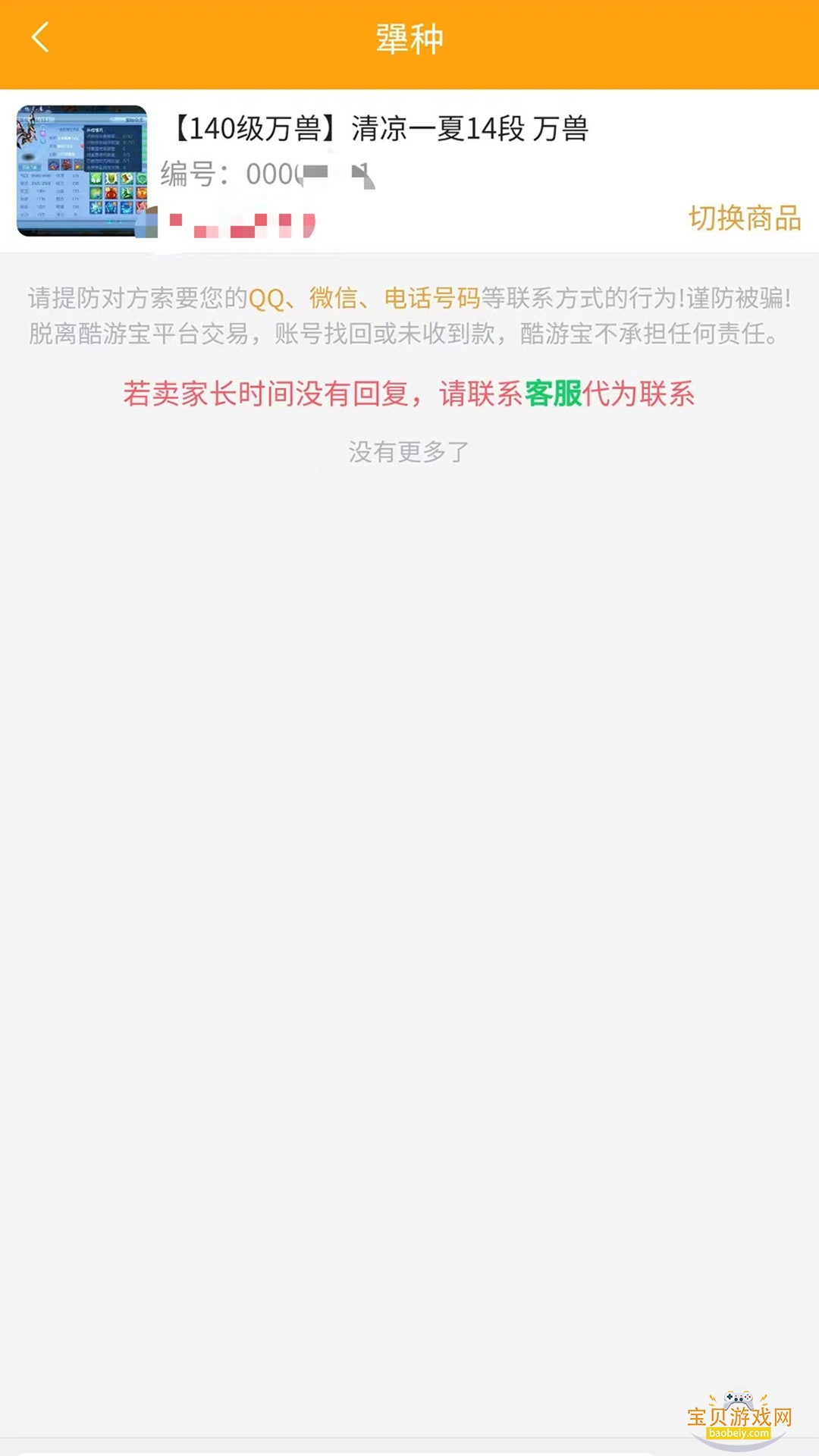Image resolution: width=819 pixels, height=1456 pixels.
Task: Tap the 编号 number field
Action: (258, 174)
